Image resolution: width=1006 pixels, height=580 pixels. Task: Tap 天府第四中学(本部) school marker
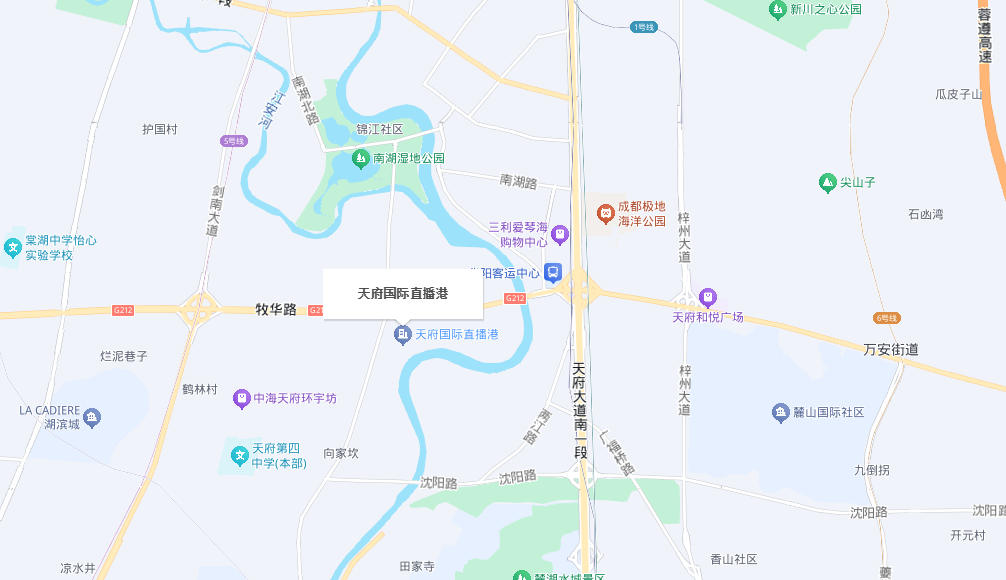[x=240, y=456]
